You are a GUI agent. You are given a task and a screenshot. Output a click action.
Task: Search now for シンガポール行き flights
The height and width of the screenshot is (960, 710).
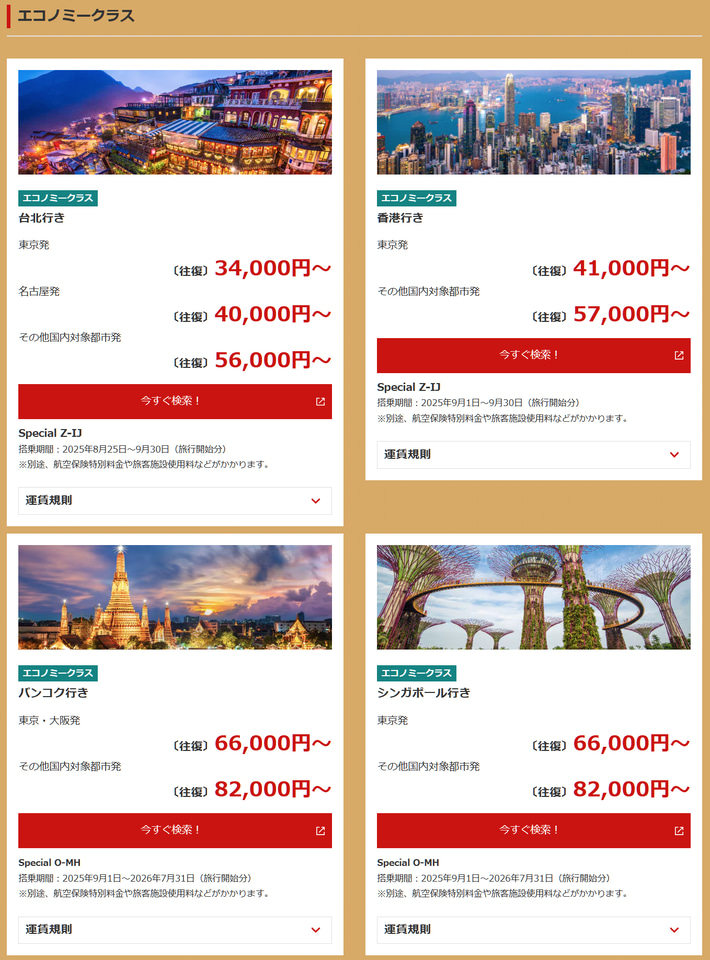533,830
